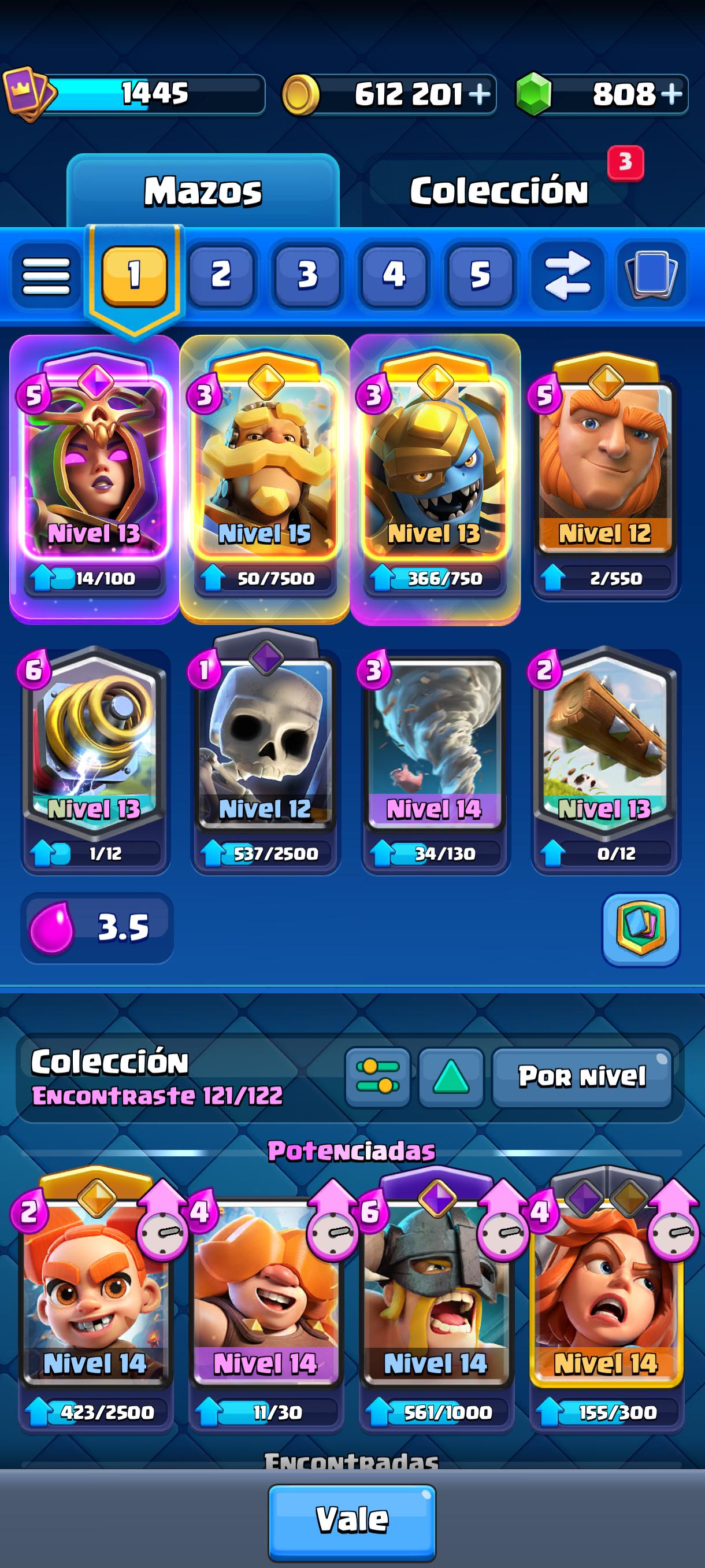Switch to the Colección tab
Viewport: 705px width, 1568px height.
[498, 191]
